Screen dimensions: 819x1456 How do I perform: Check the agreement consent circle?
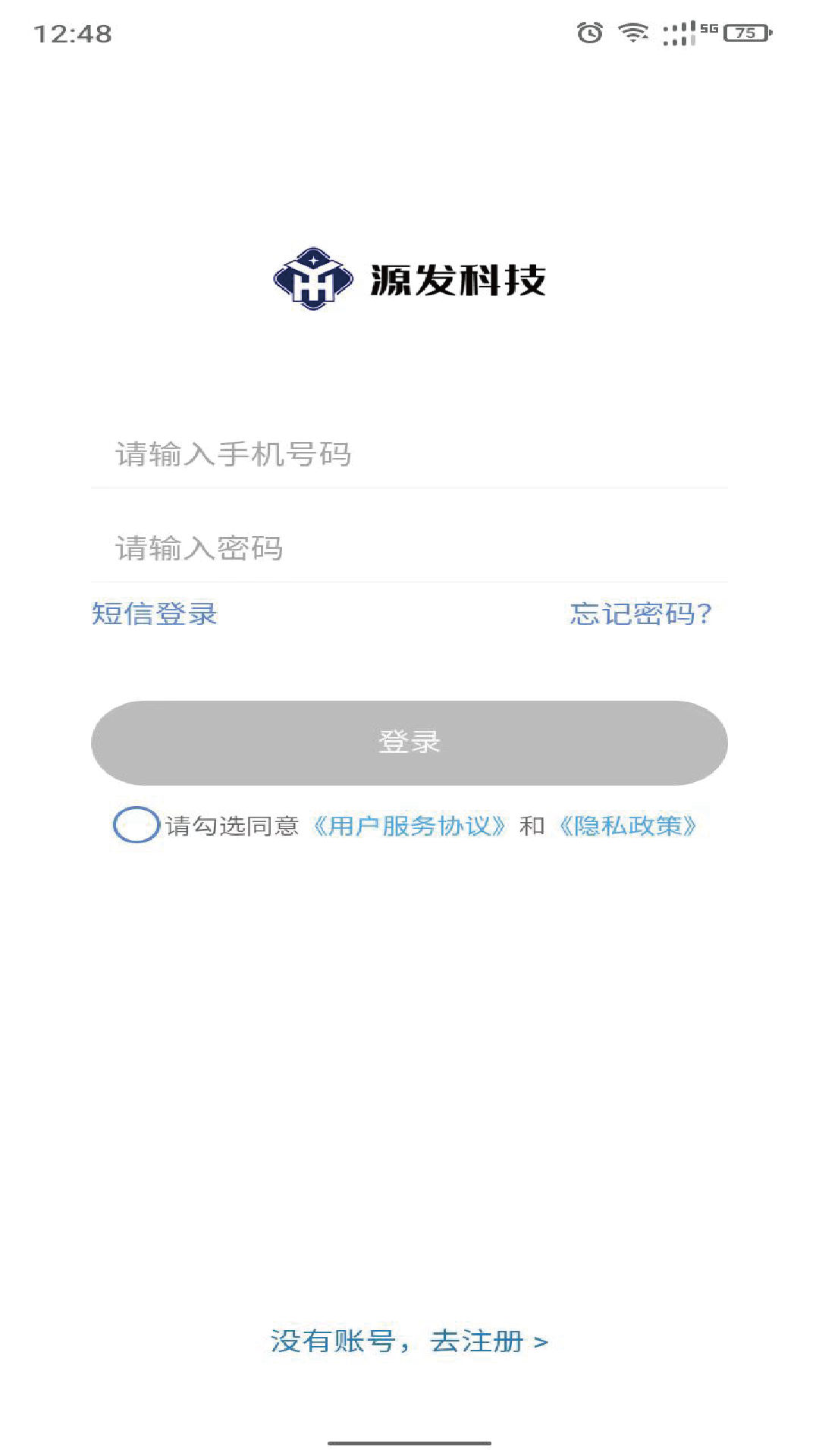(x=136, y=825)
